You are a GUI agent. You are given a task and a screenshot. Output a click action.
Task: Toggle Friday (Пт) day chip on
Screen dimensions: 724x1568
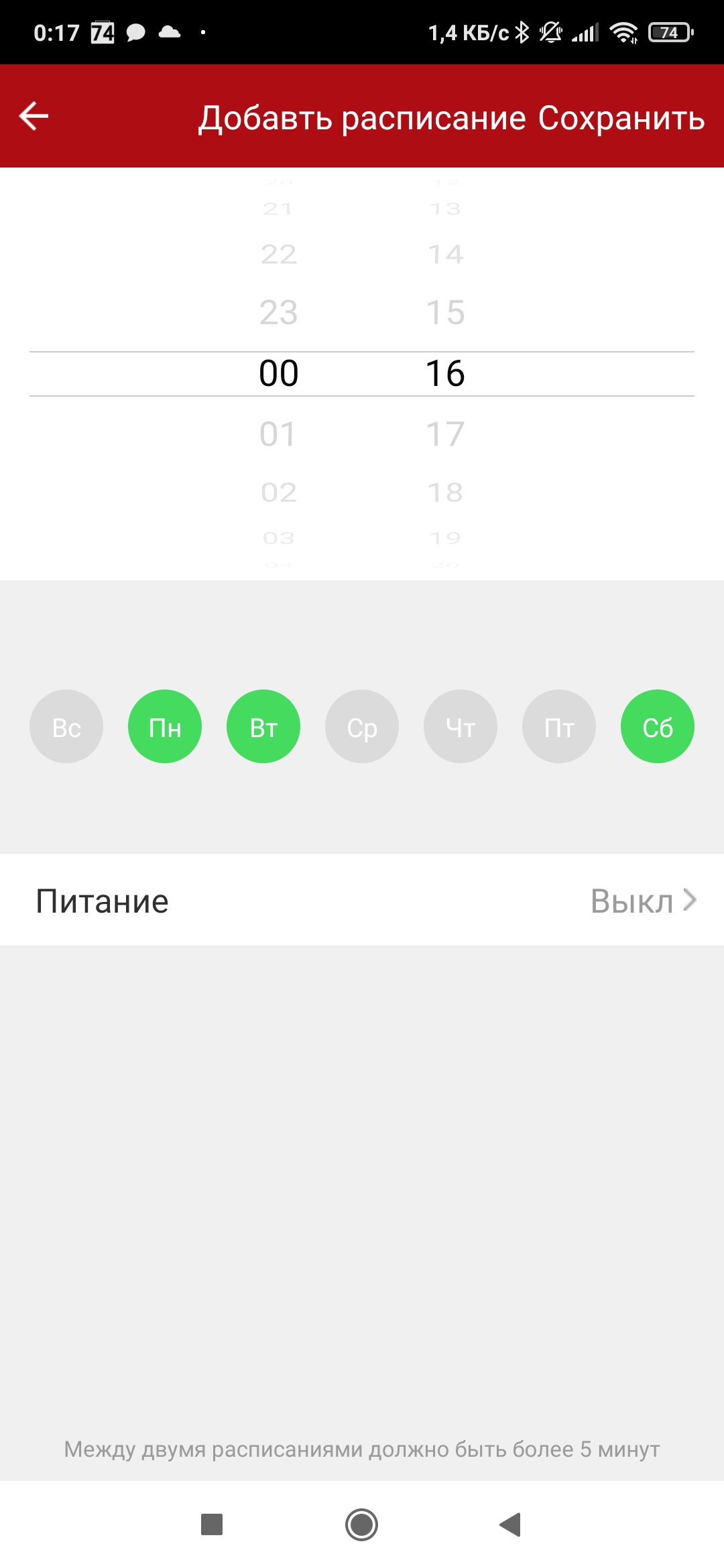[559, 726]
